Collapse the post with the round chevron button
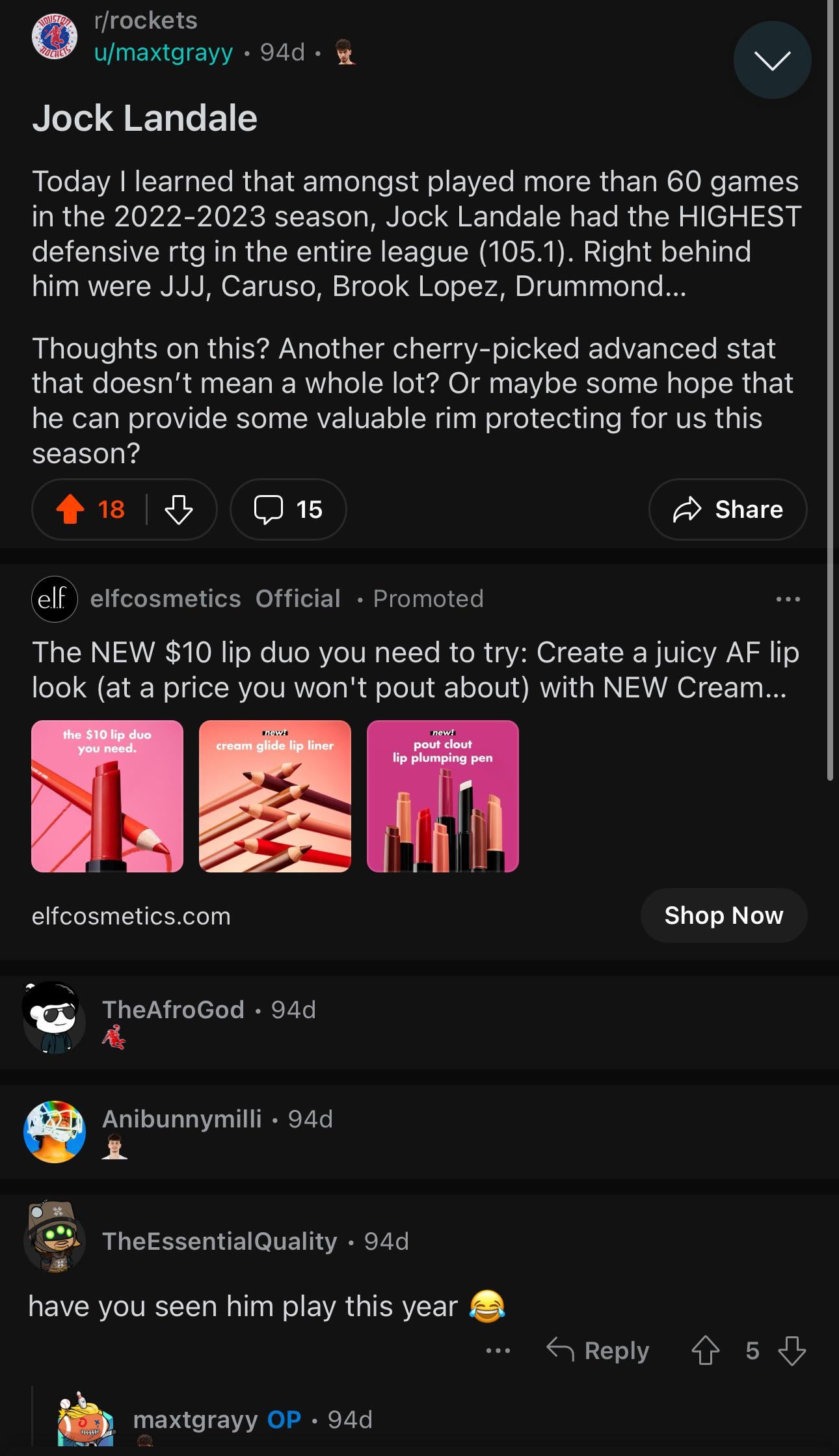The height and width of the screenshot is (1456, 839). point(772,60)
